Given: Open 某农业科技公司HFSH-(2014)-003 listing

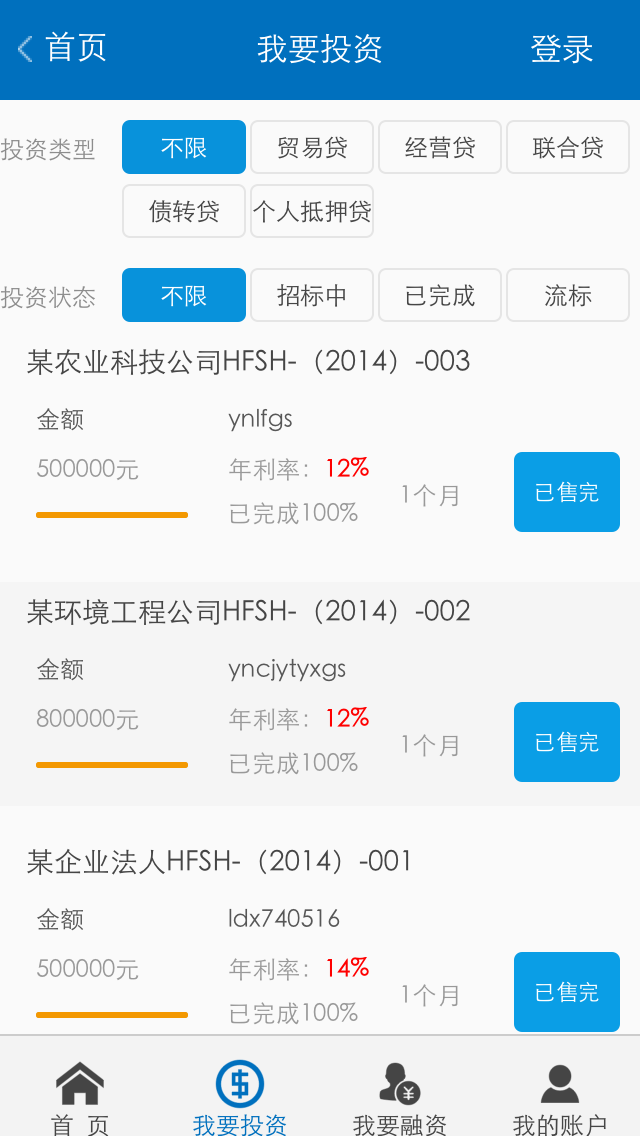Looking at the screenshot, I should [x=248, y=362].
